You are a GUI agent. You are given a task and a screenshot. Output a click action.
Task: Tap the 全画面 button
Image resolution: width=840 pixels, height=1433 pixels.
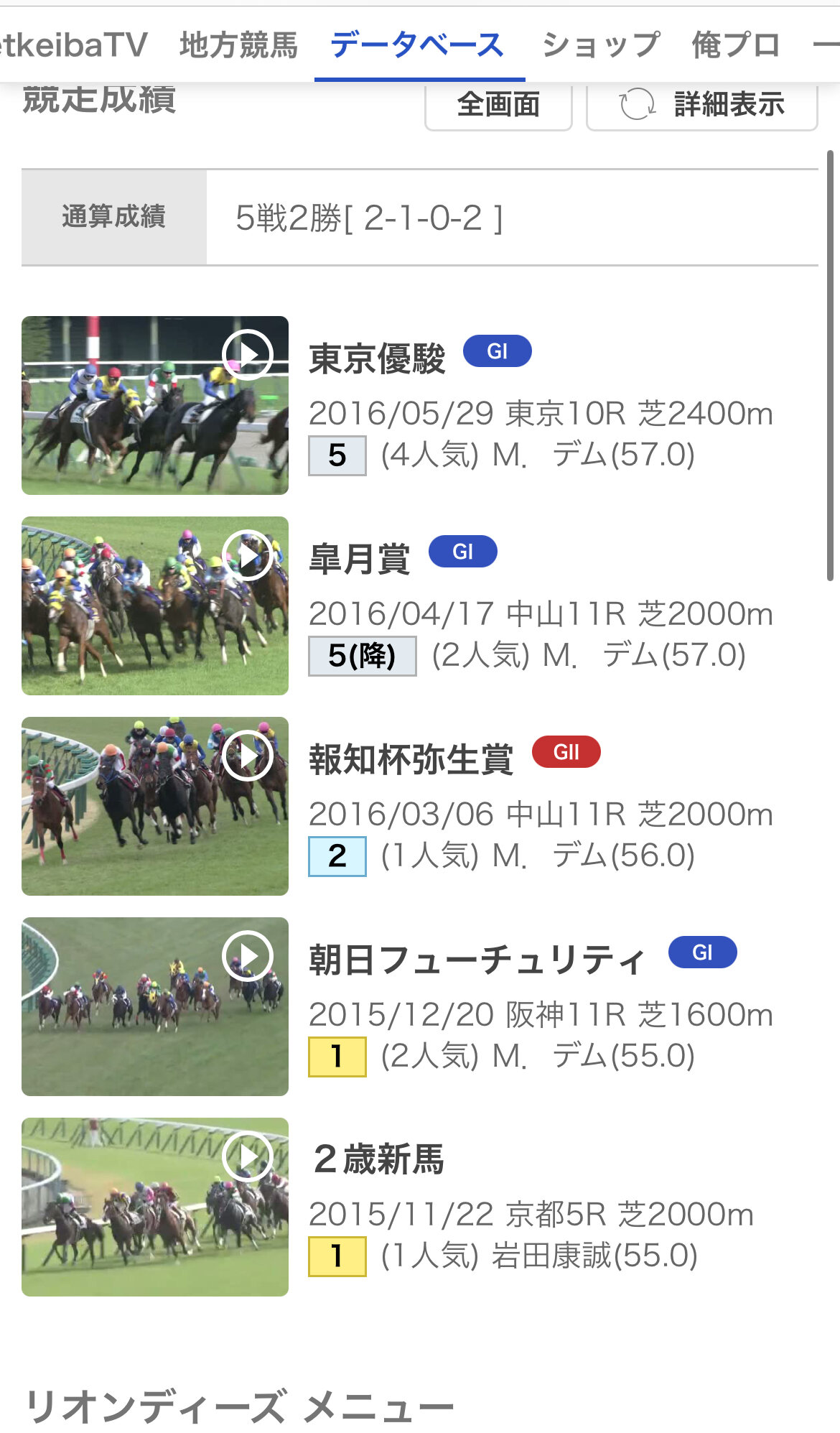click(x=498, y=105)
